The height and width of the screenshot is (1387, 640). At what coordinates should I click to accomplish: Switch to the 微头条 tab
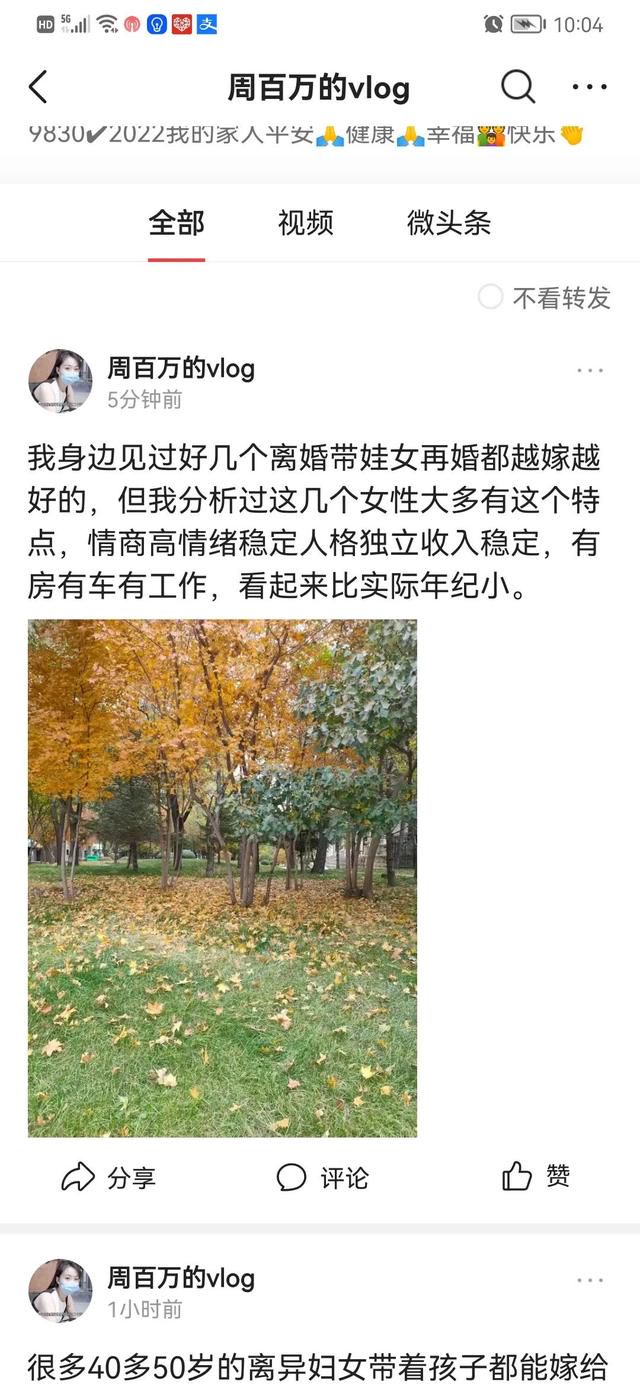(x=449, y=223)
